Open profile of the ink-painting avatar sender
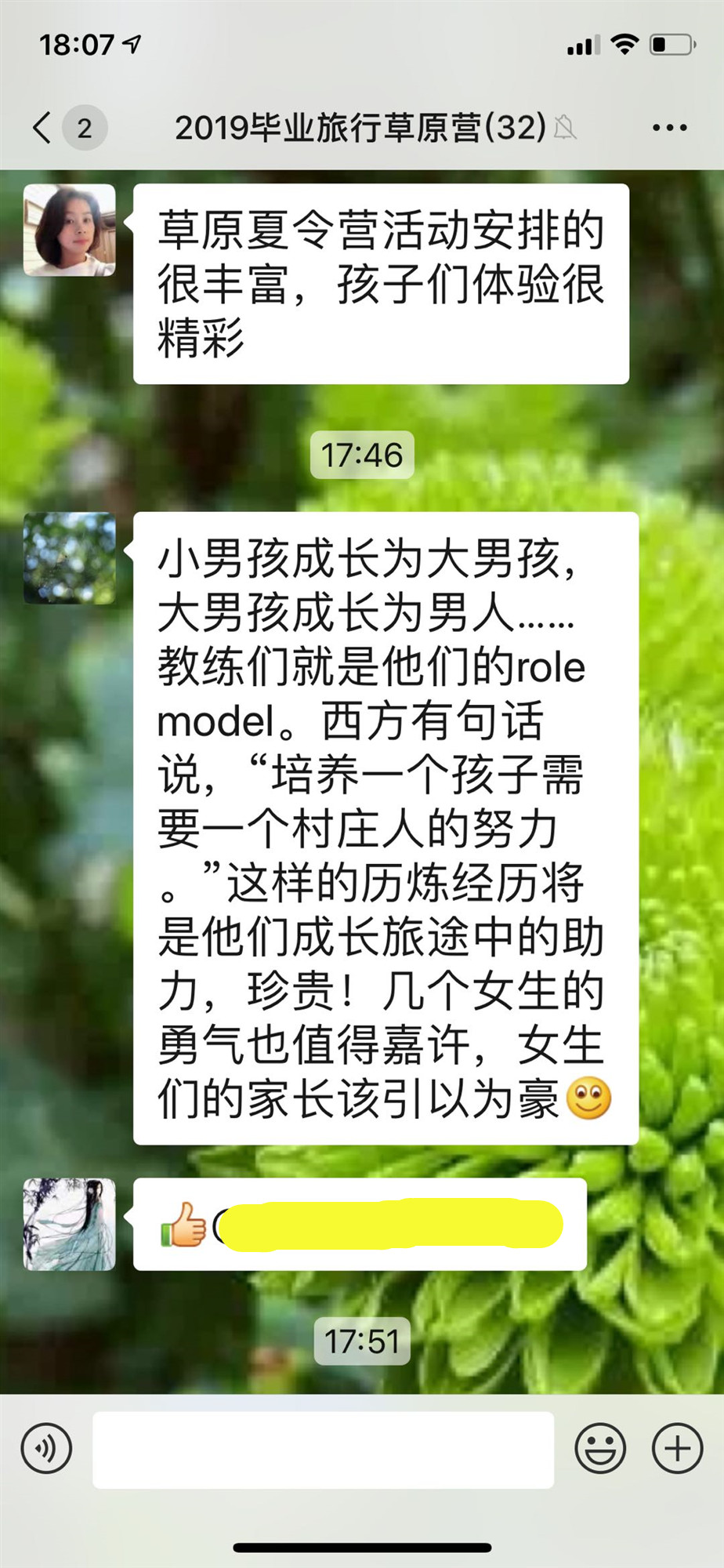724x1568 pixels. 70,1224
